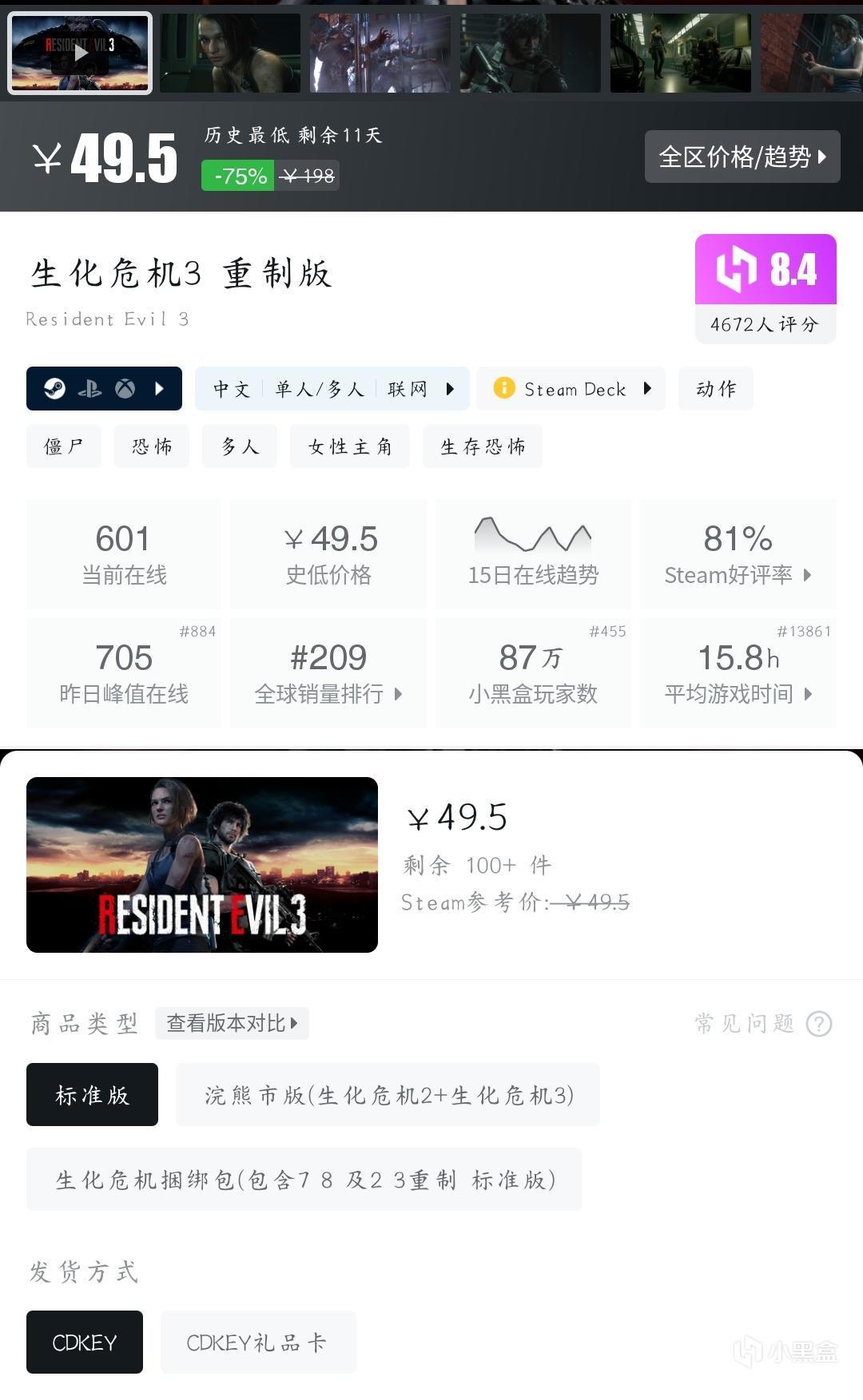This screenshot has height=1400, width=863.
Task: View 女性主角 tagged games
Action: (350, 446)
